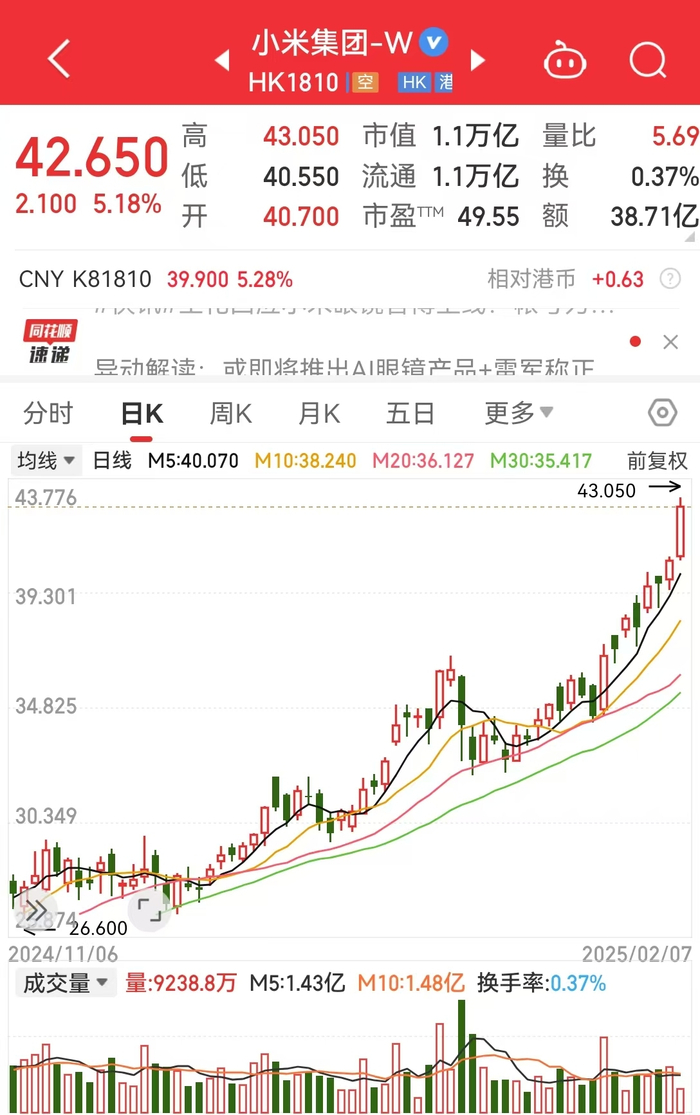This screenshot has height=1115, width=700.
Task: Change the 前复权 price adjustment setting
Action: (x=657, y=461)
